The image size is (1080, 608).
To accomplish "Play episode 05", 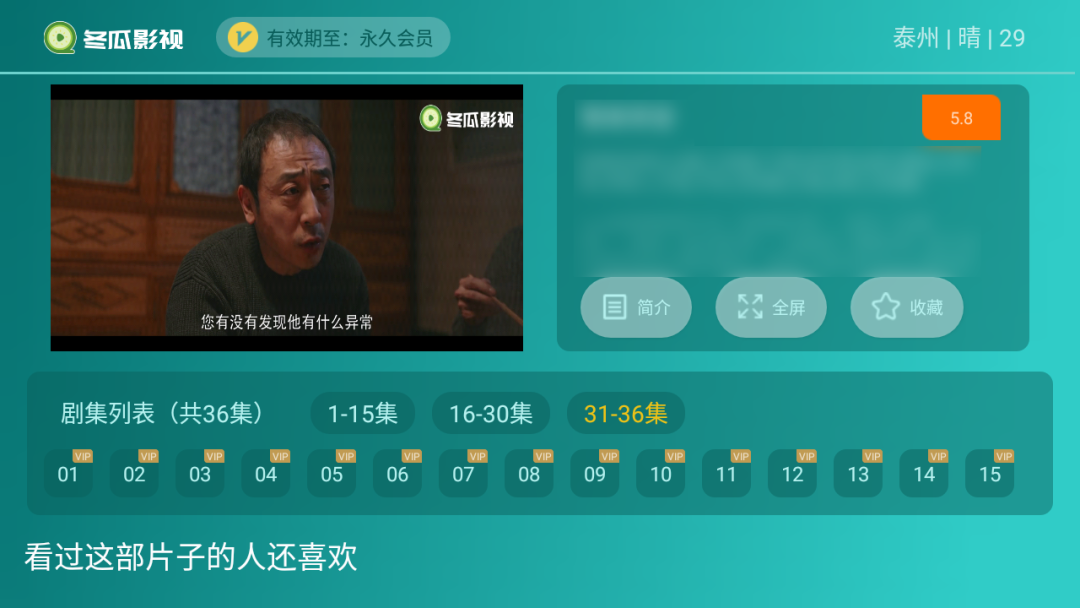I will point(332,474).
